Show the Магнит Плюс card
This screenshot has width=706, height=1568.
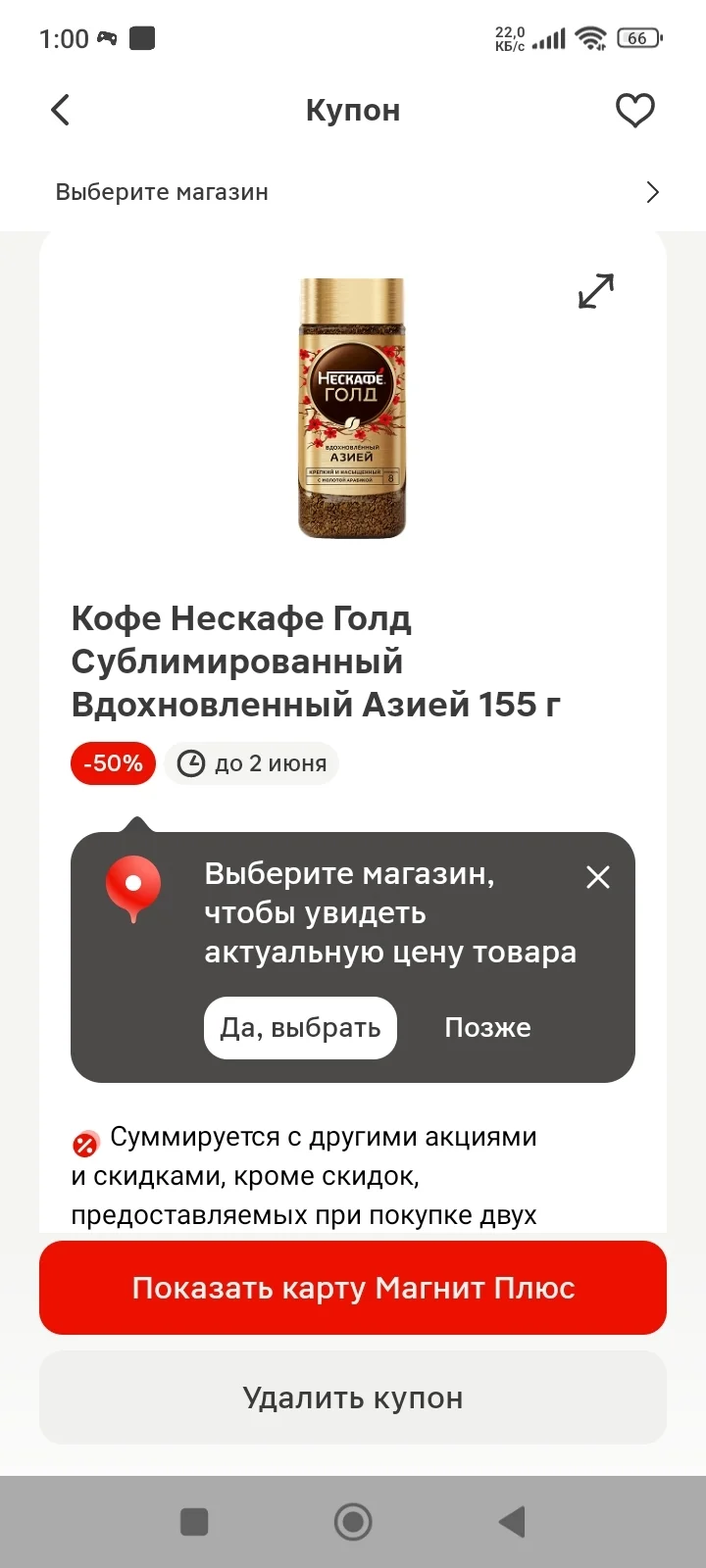pos(353,1288)
